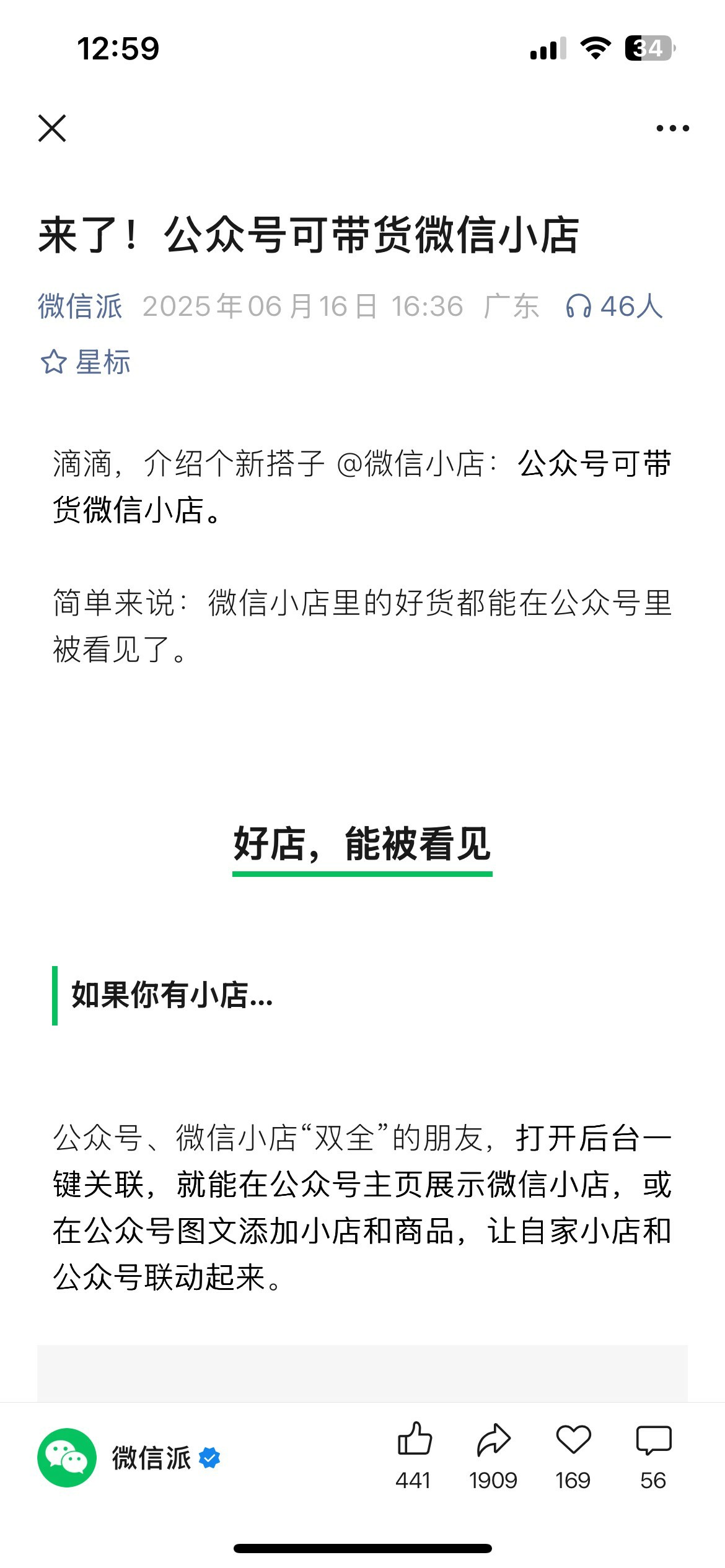Open 微信派 profile from bottom bar
The image size is (725, 1568).
pyautogui.click(x=129, y=1458)
